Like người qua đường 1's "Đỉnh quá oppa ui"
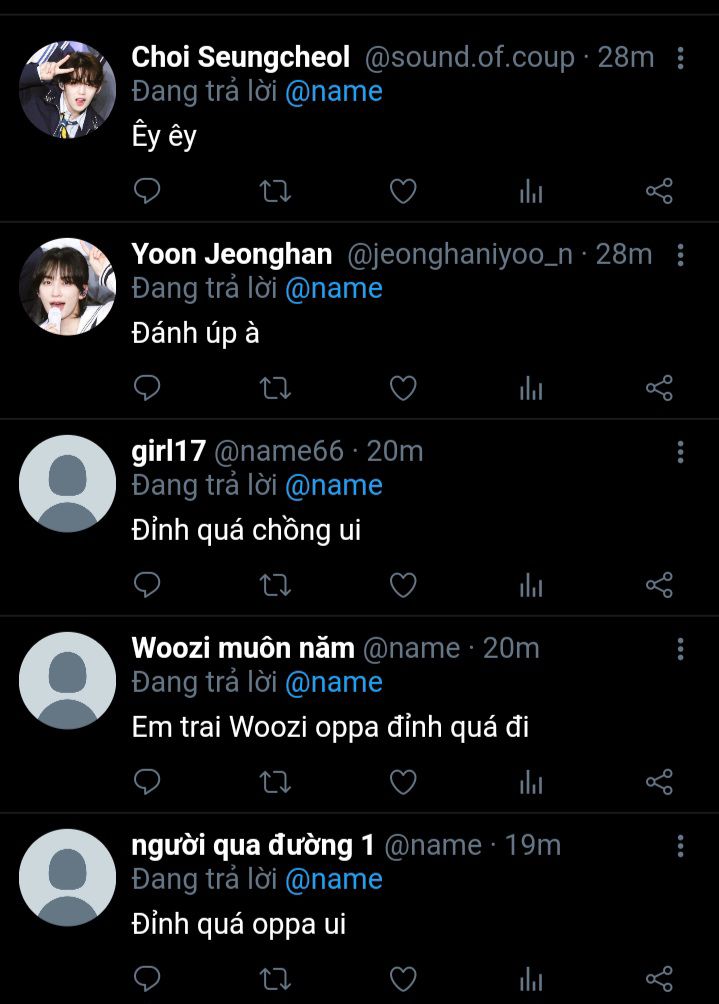719x1004 pixels. point(403,977)
